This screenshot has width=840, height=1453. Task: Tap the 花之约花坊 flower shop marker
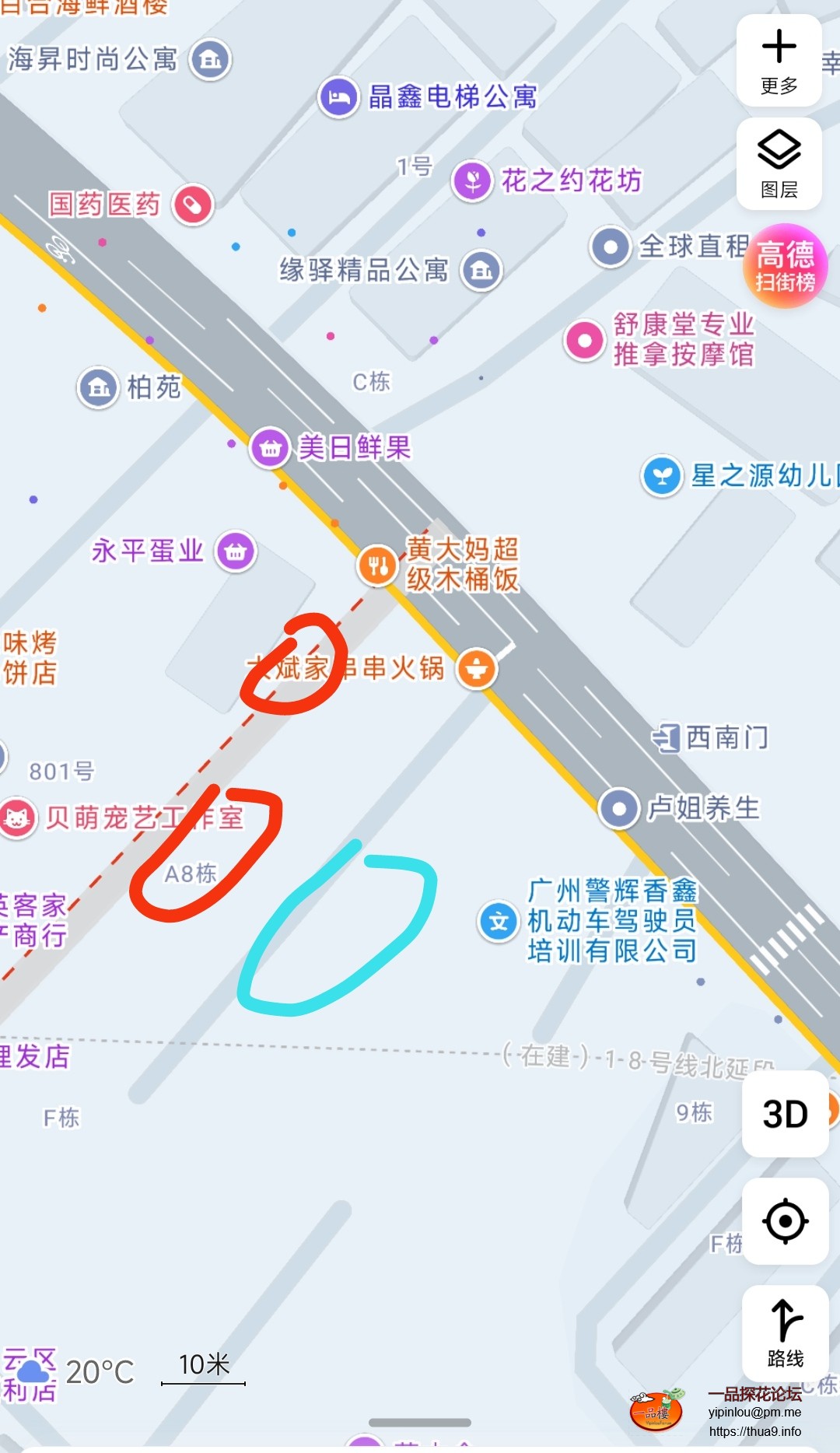(472, 181)
